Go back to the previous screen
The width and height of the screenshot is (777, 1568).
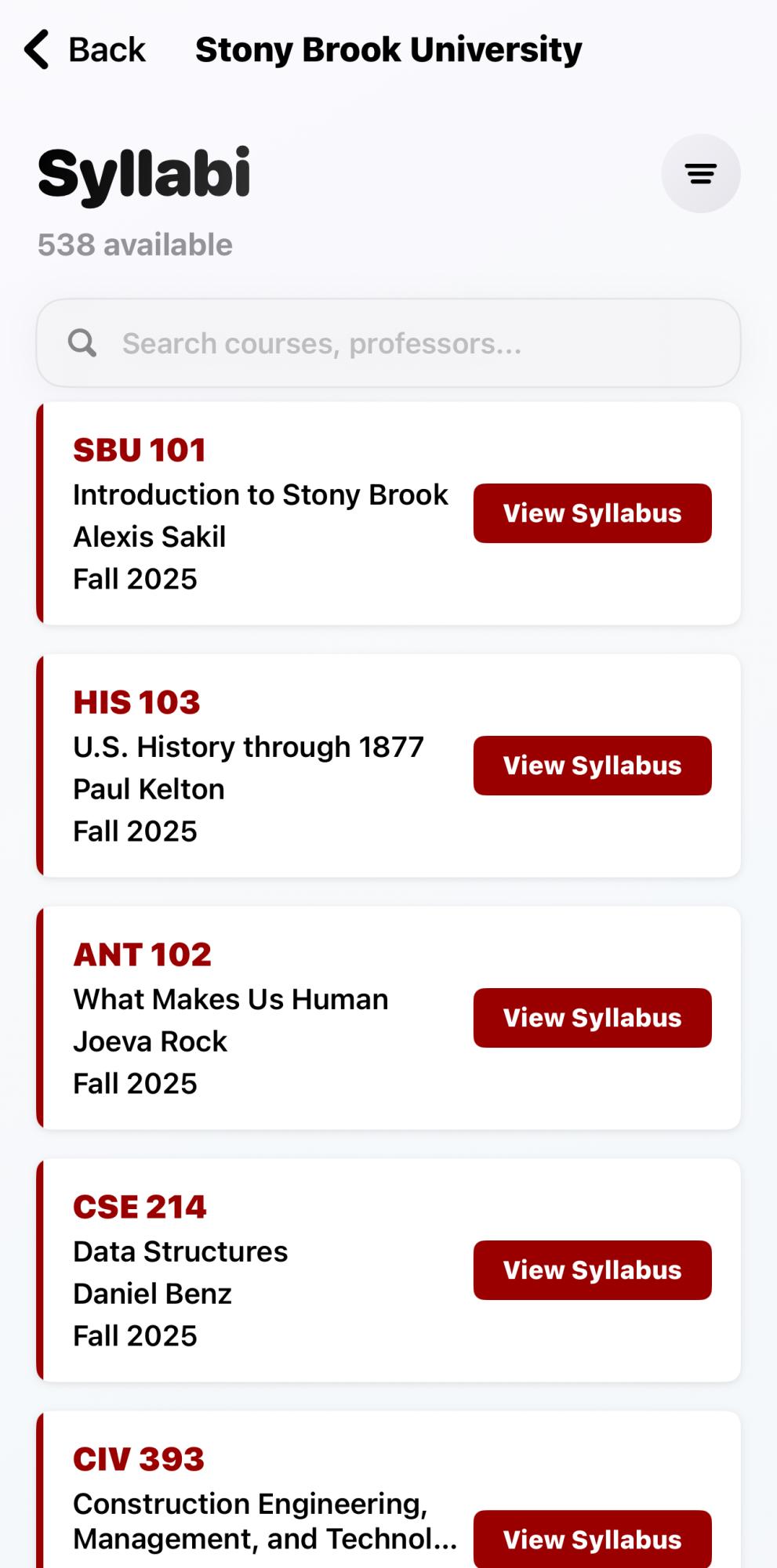pos(85,50)
